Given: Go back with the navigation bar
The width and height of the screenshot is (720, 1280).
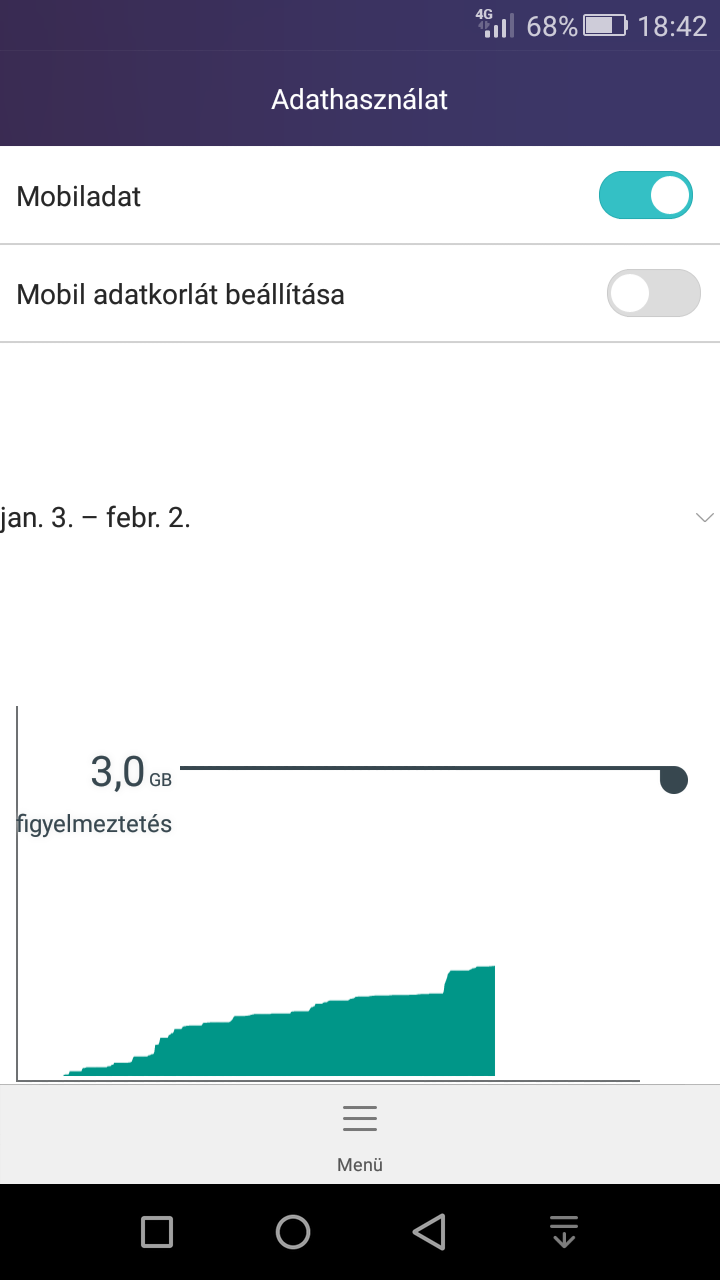Looking at the screenshot, I should click(429, 1232).
